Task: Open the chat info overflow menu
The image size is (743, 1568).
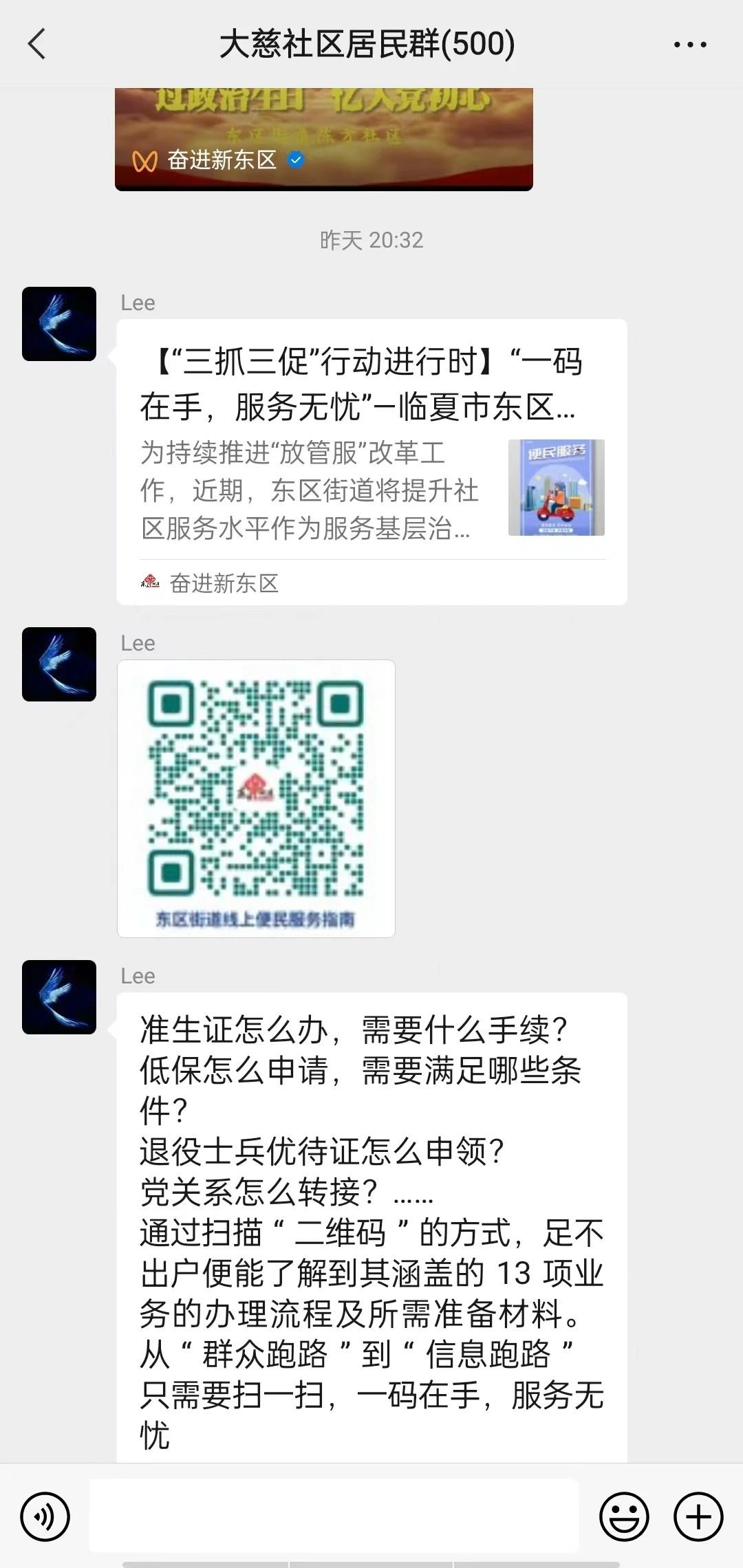Action: 689,45
